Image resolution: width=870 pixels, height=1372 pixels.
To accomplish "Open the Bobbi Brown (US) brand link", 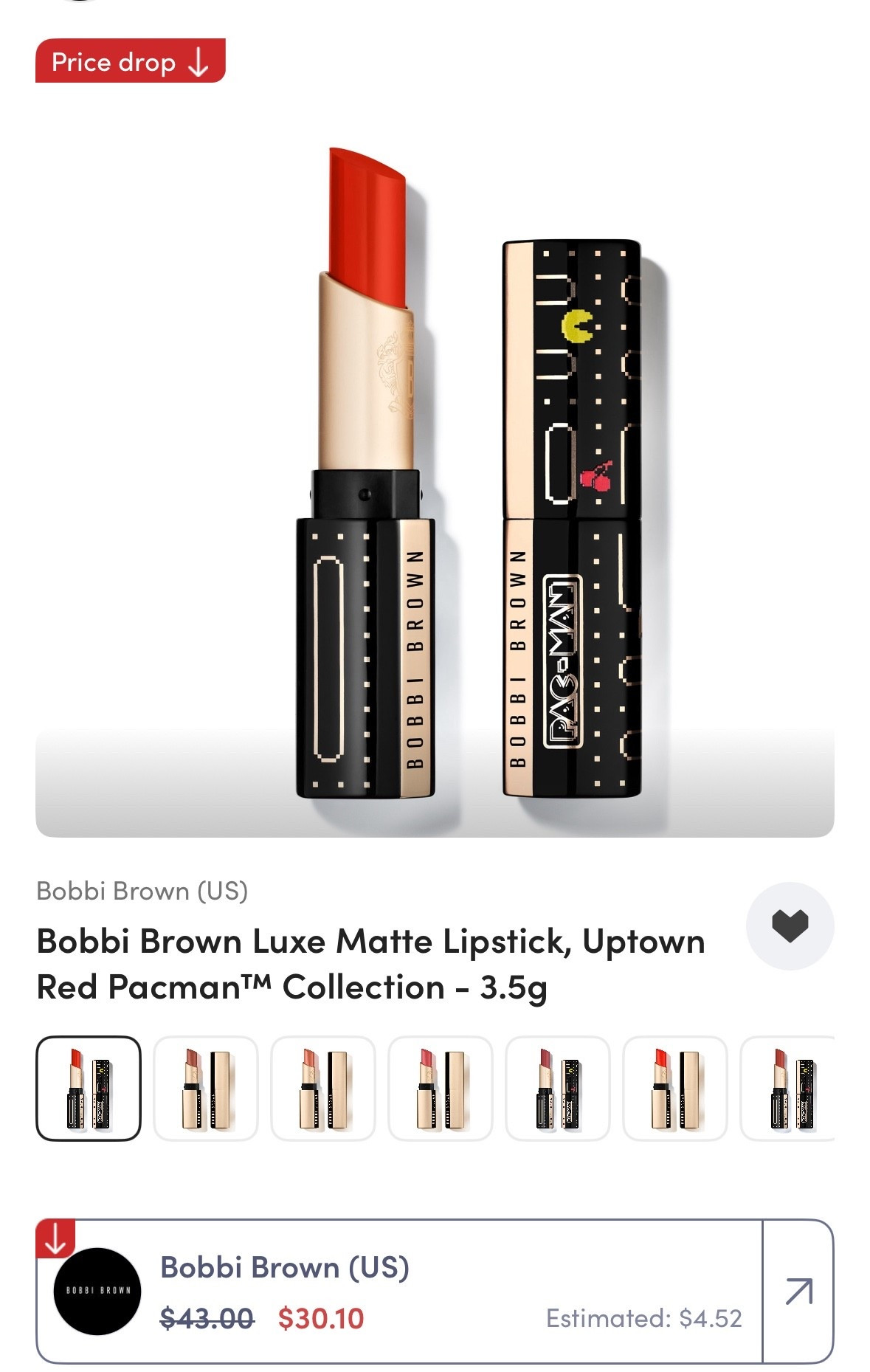I will coord(145,891).
